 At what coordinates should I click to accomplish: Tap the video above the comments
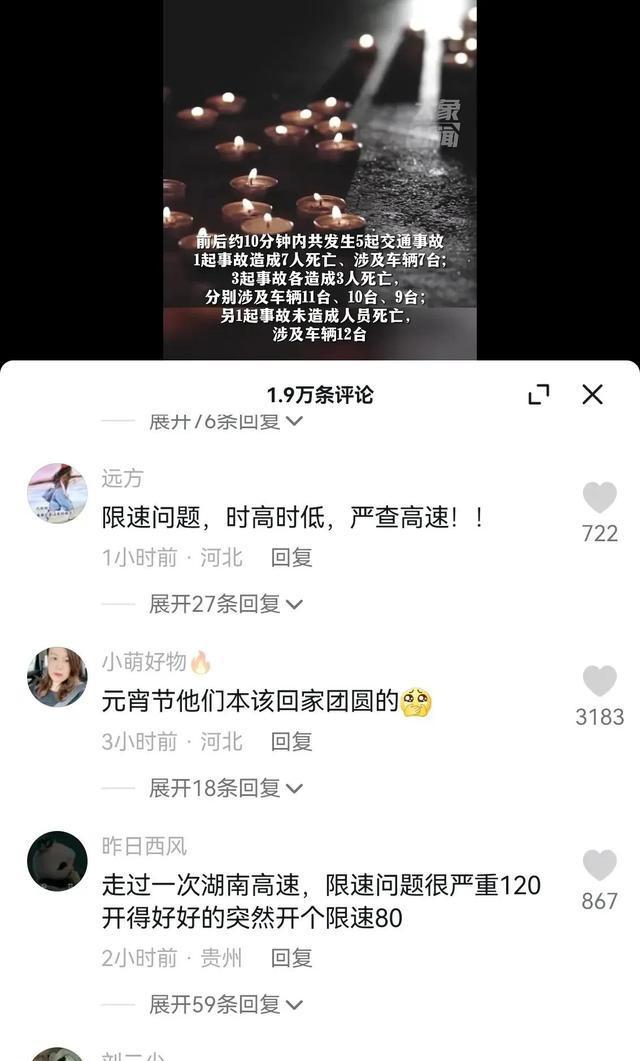tap(320, 180)
